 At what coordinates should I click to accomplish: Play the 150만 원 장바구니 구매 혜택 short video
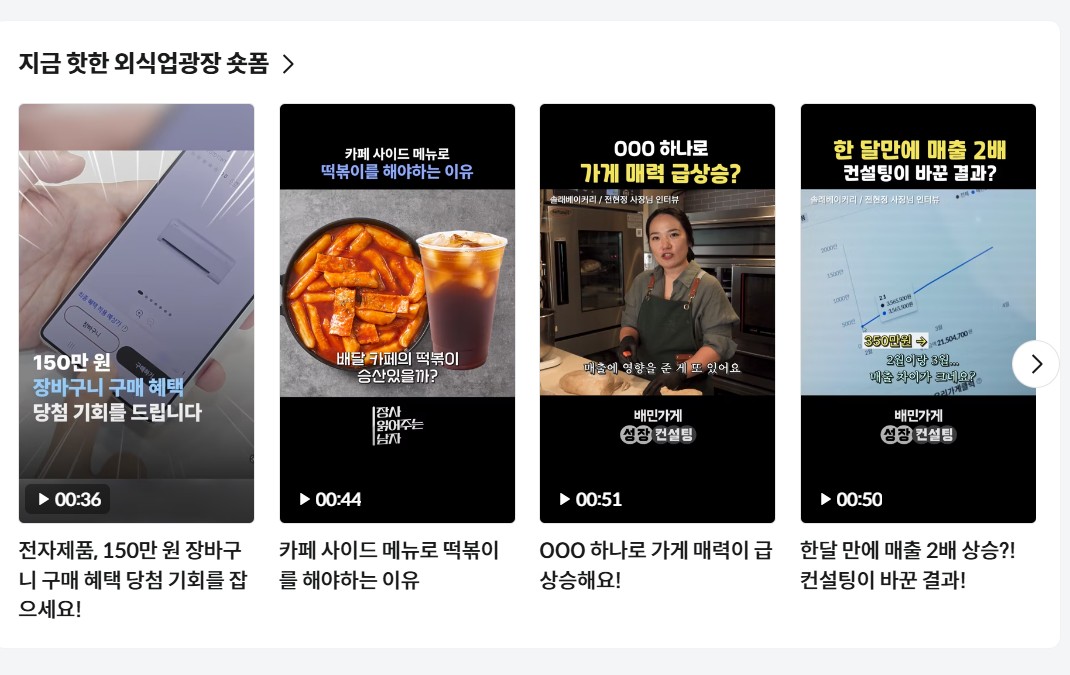pos(136,313)
